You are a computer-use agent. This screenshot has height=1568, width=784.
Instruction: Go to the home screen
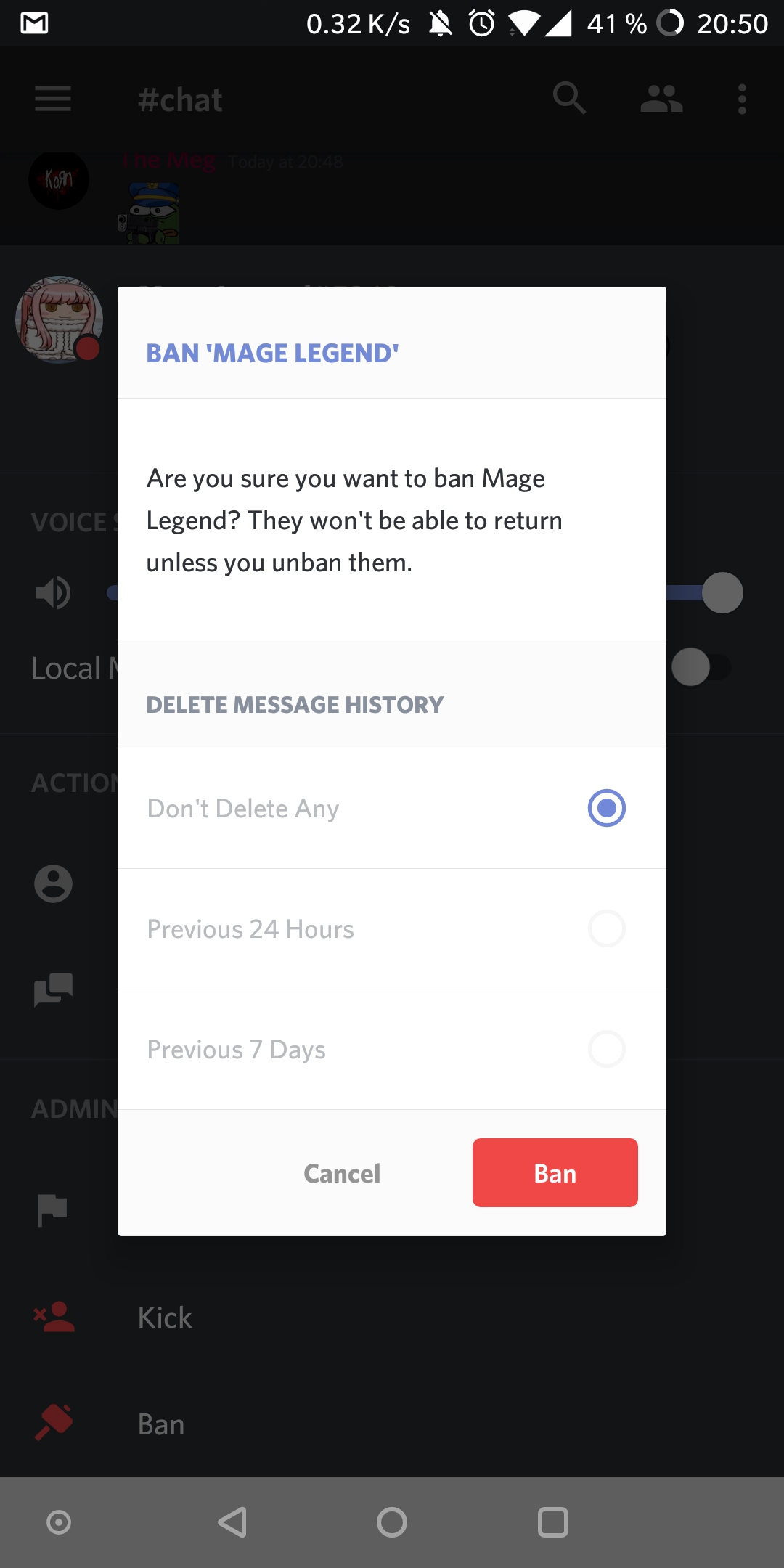click(392, 1522)
